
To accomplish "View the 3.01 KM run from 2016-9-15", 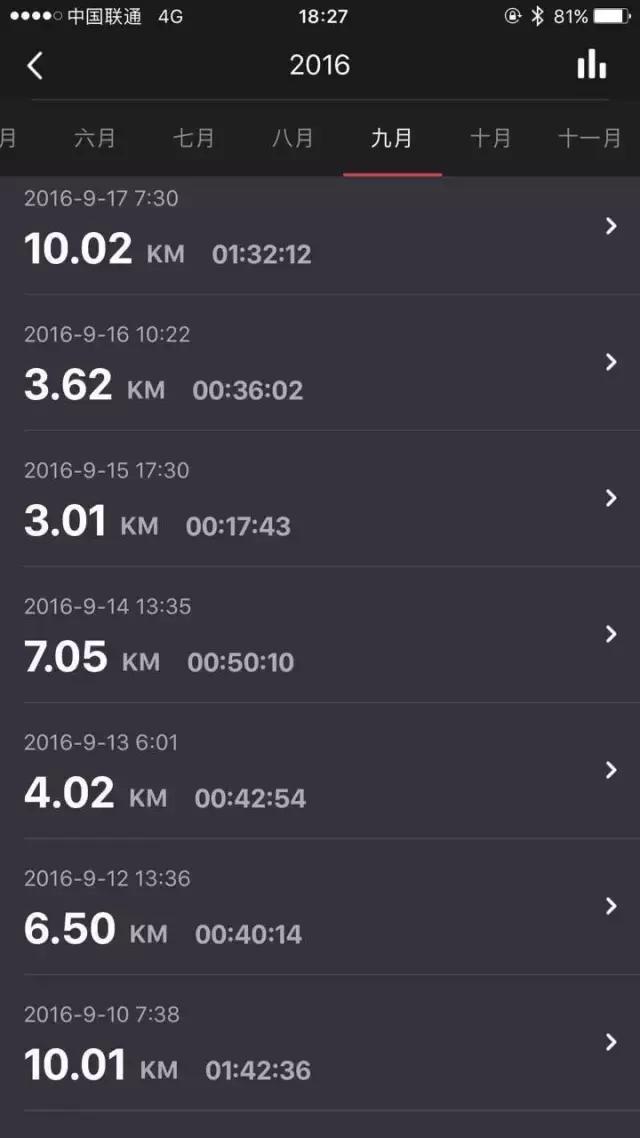I will click(320, 500).
